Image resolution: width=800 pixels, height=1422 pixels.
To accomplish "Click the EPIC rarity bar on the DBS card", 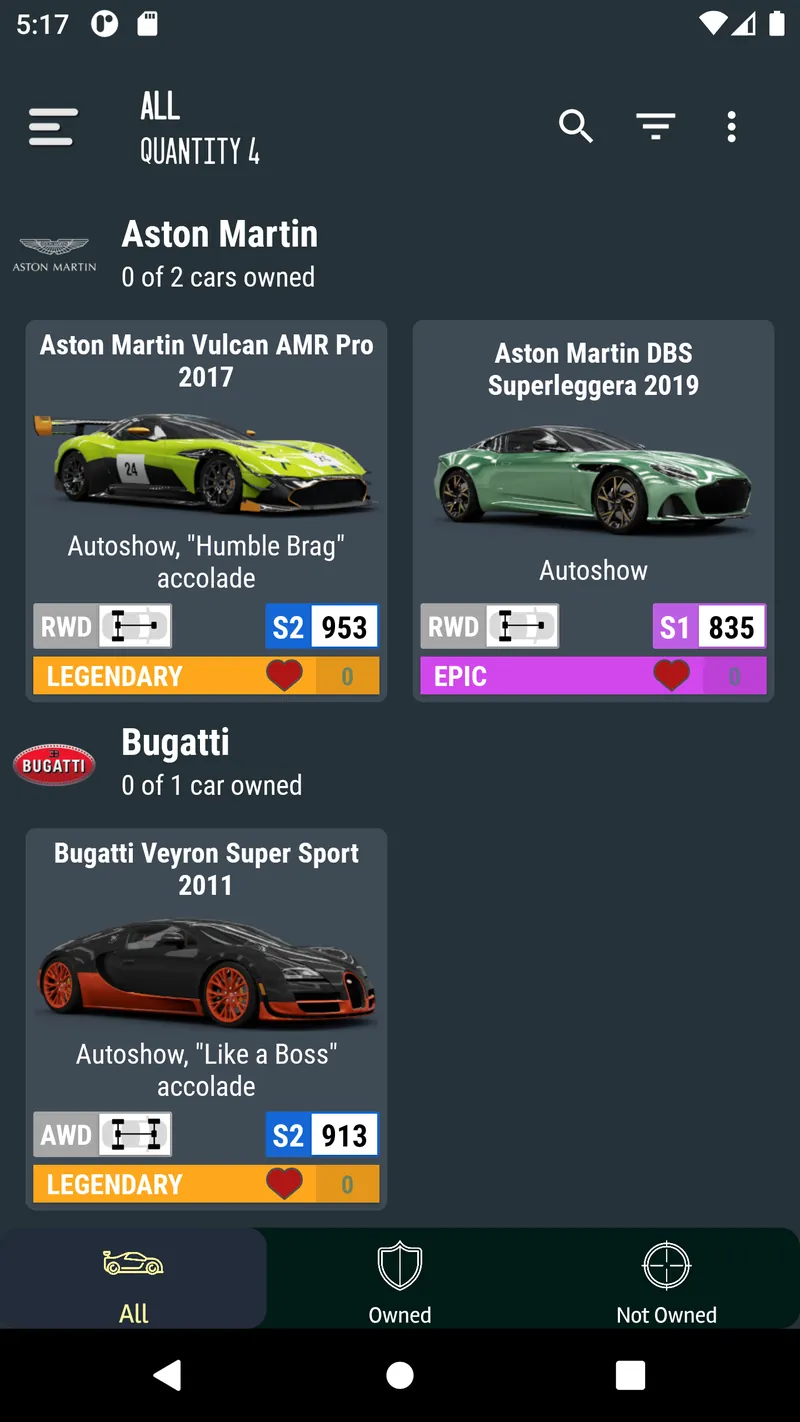I will (461, 676).
